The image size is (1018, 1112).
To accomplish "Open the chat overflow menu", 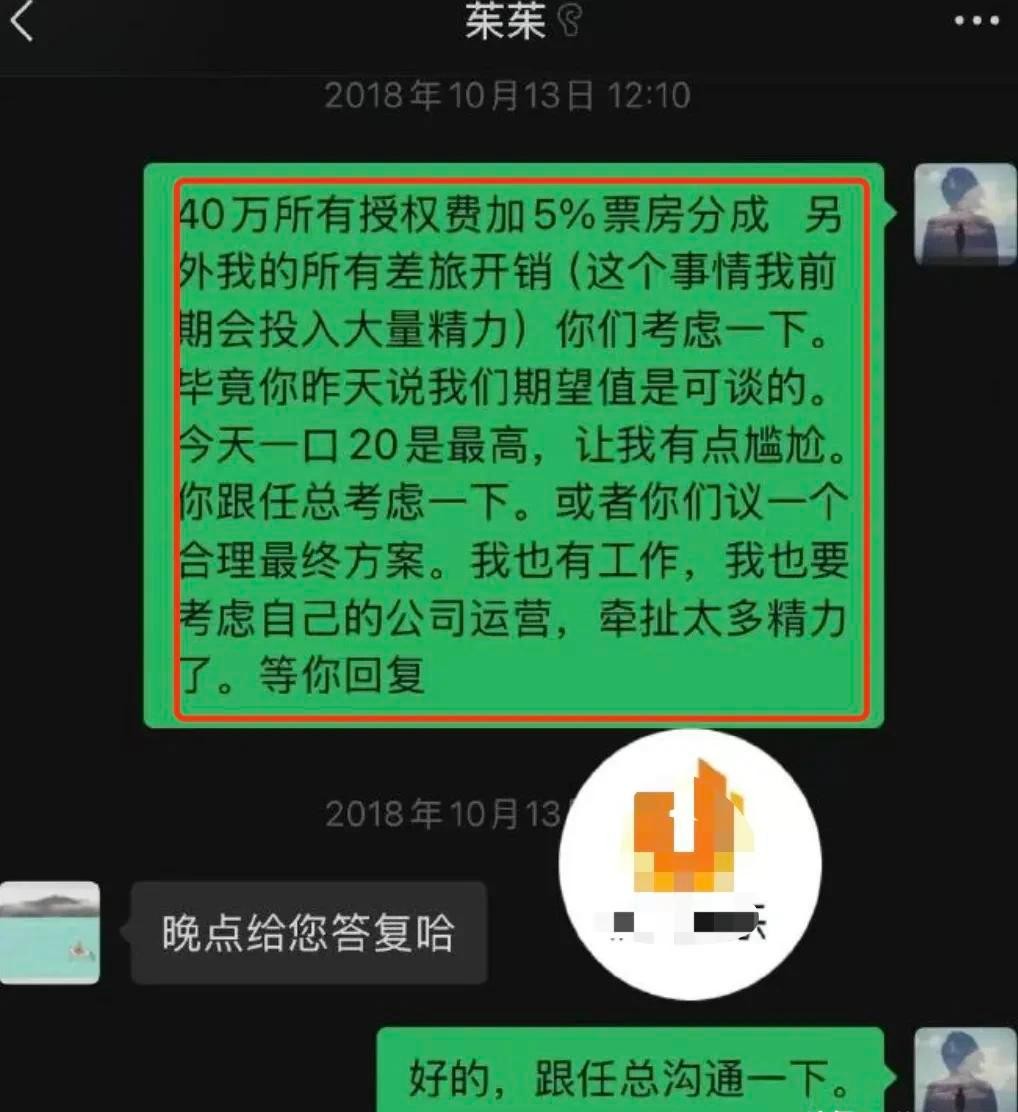I will (975, 21).
